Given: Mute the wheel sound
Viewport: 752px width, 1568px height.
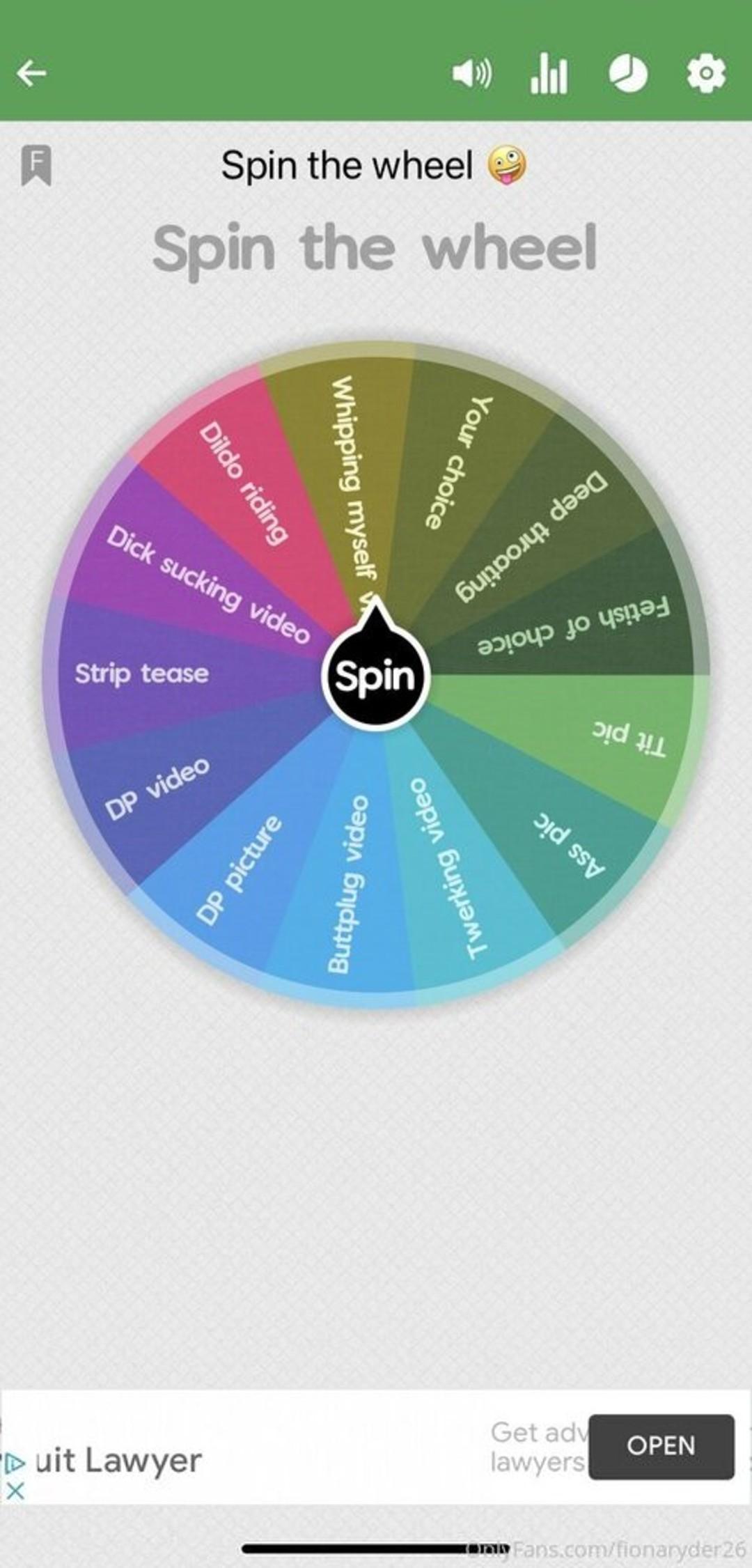Looking at the screenshot, I should (x=472, y=73).
